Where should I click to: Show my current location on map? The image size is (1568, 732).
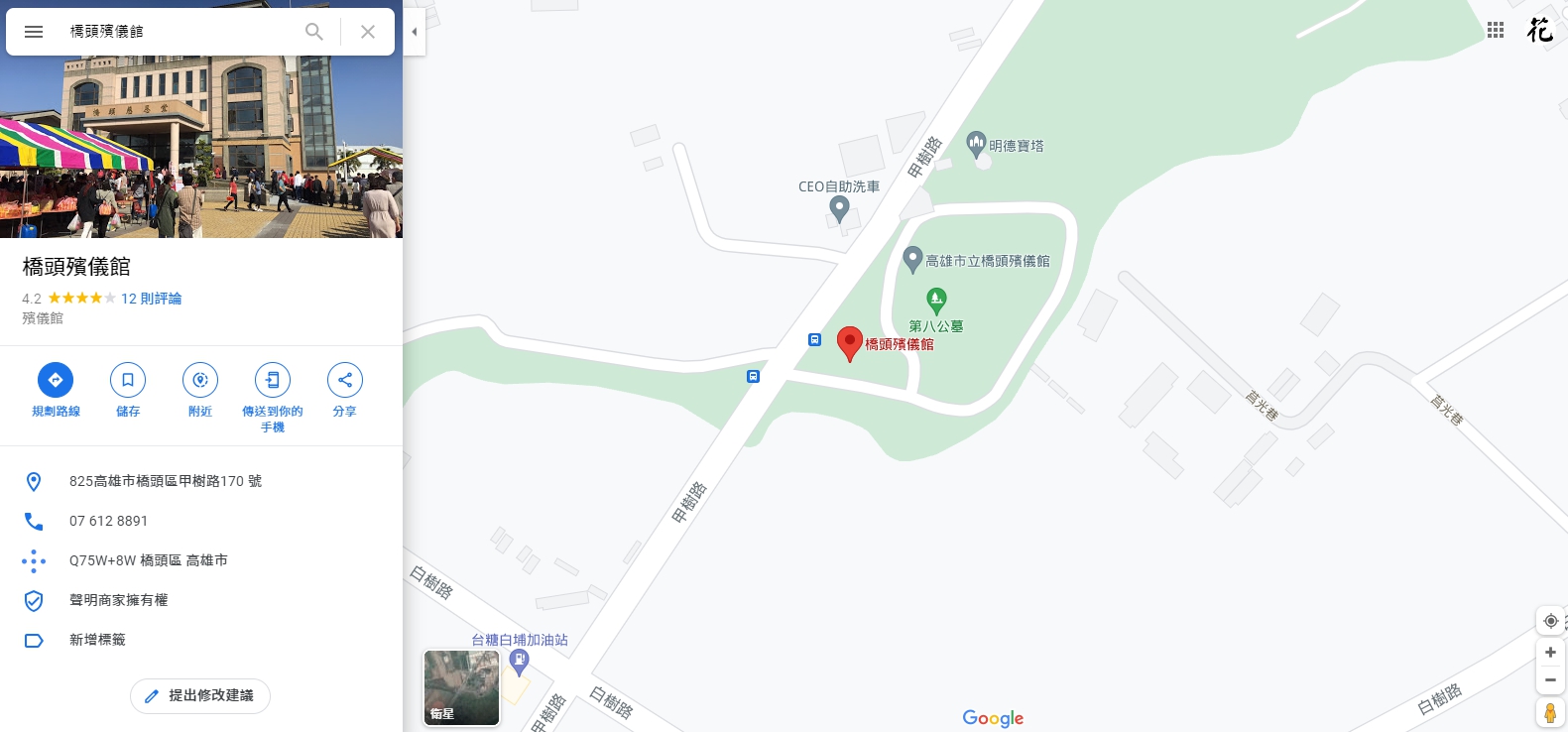pos(1550,621)
